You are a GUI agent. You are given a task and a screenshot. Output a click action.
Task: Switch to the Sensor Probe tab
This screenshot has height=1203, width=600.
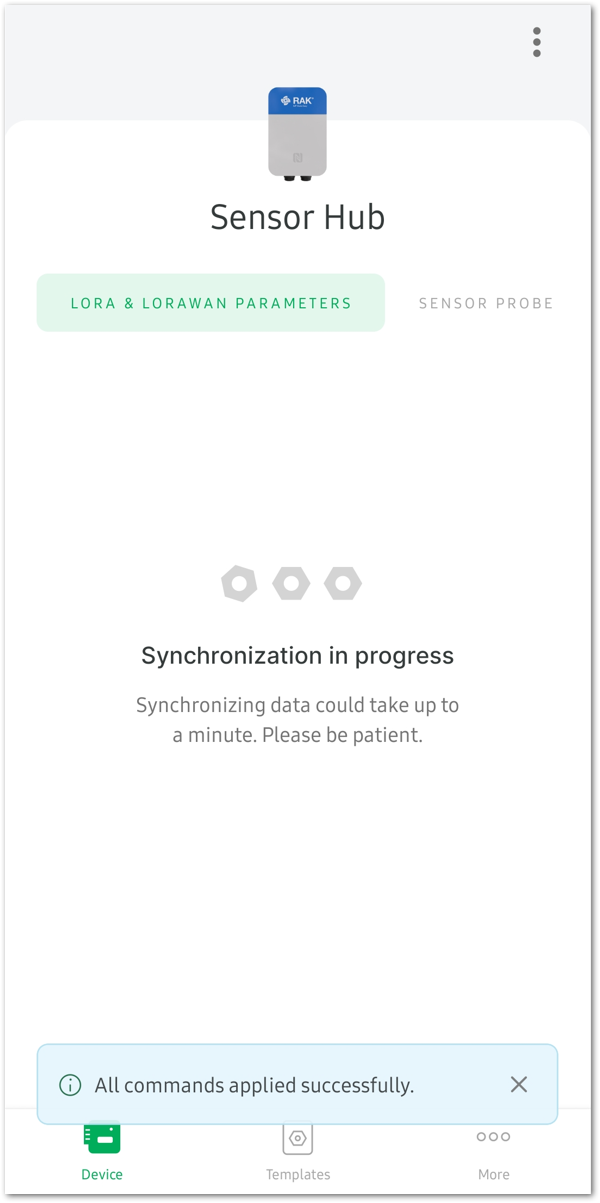click(x=486, y=303)
